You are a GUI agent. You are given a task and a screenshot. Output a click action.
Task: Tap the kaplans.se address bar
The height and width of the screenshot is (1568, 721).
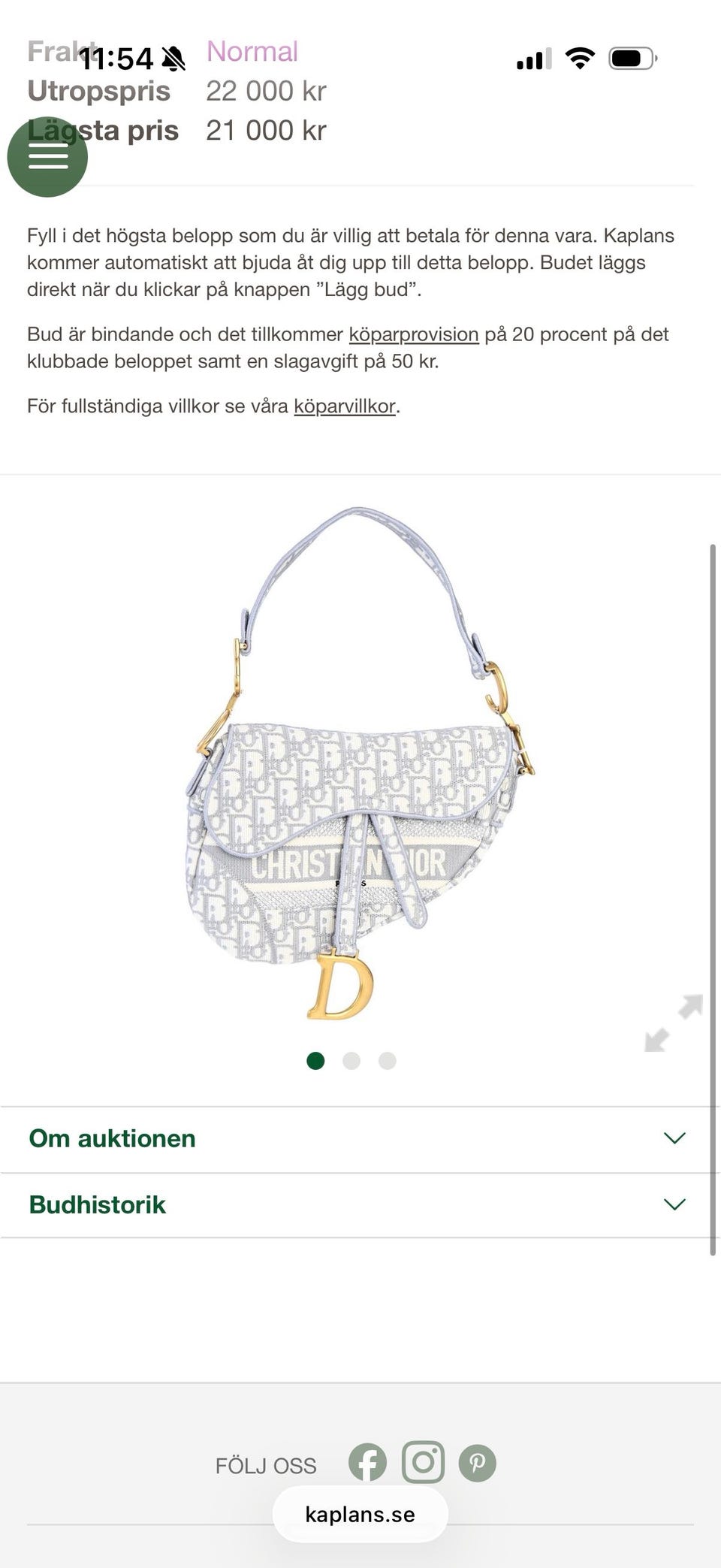360,1515
